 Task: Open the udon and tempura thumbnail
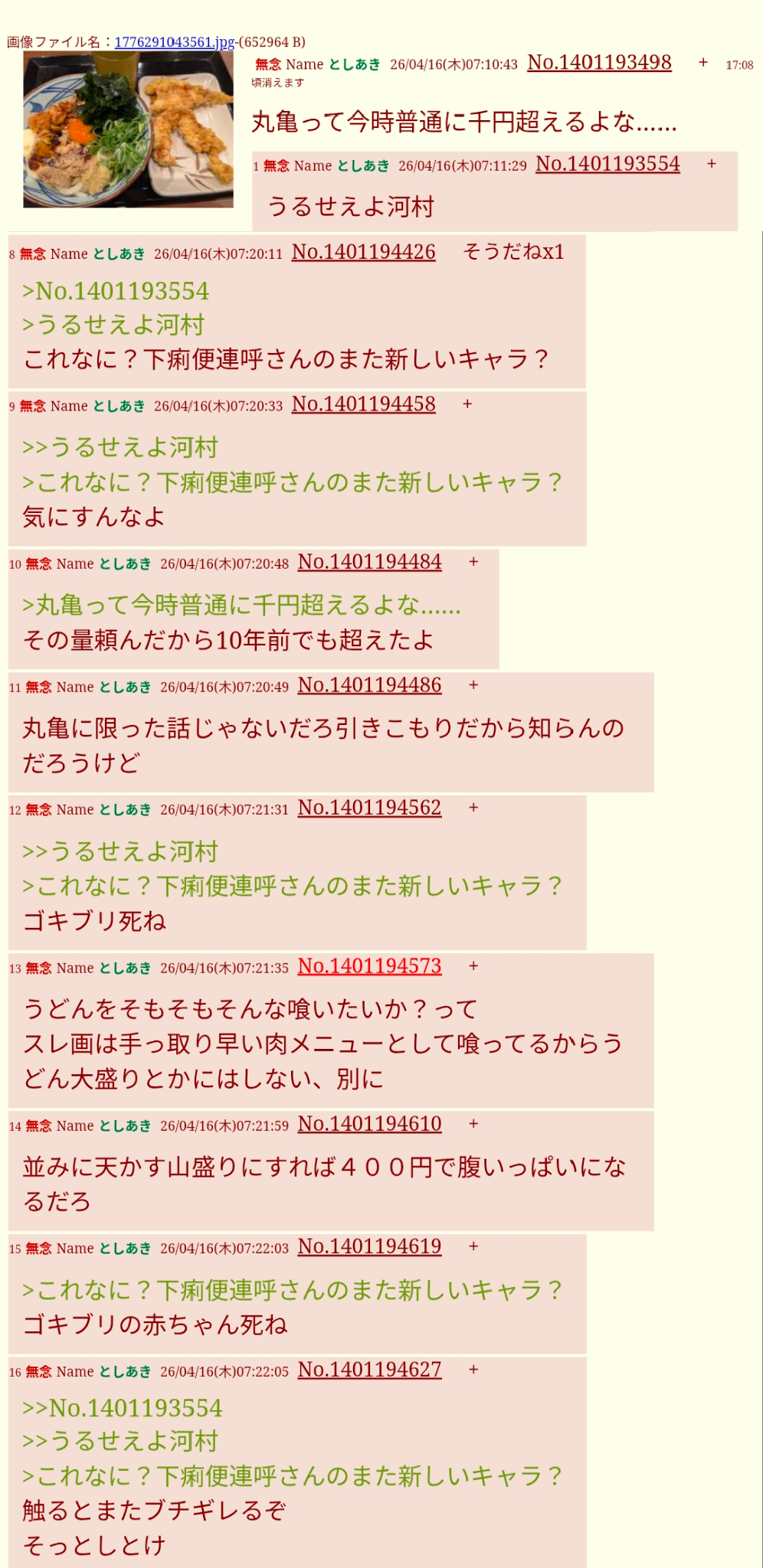128,129
